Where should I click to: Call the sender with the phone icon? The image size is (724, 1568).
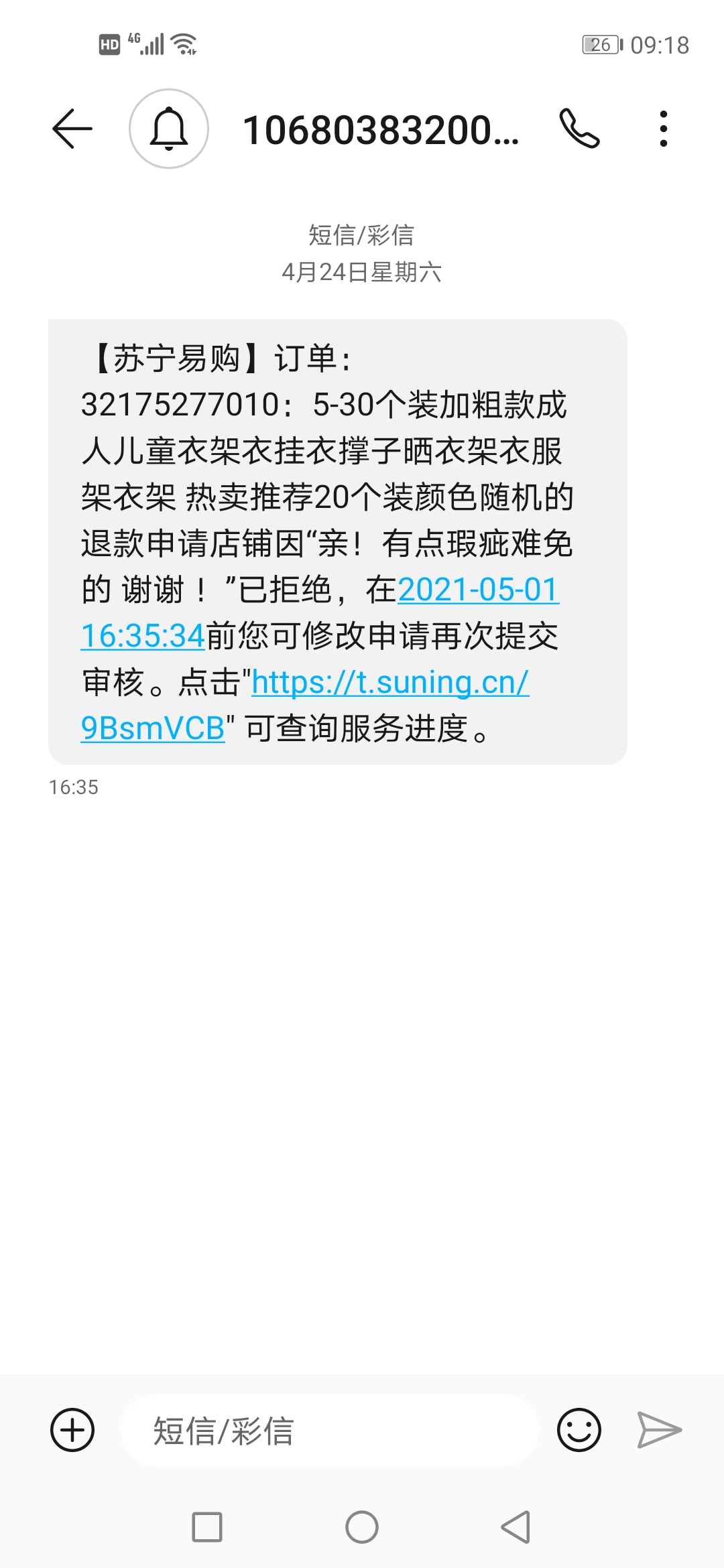[x=579, y=129]
